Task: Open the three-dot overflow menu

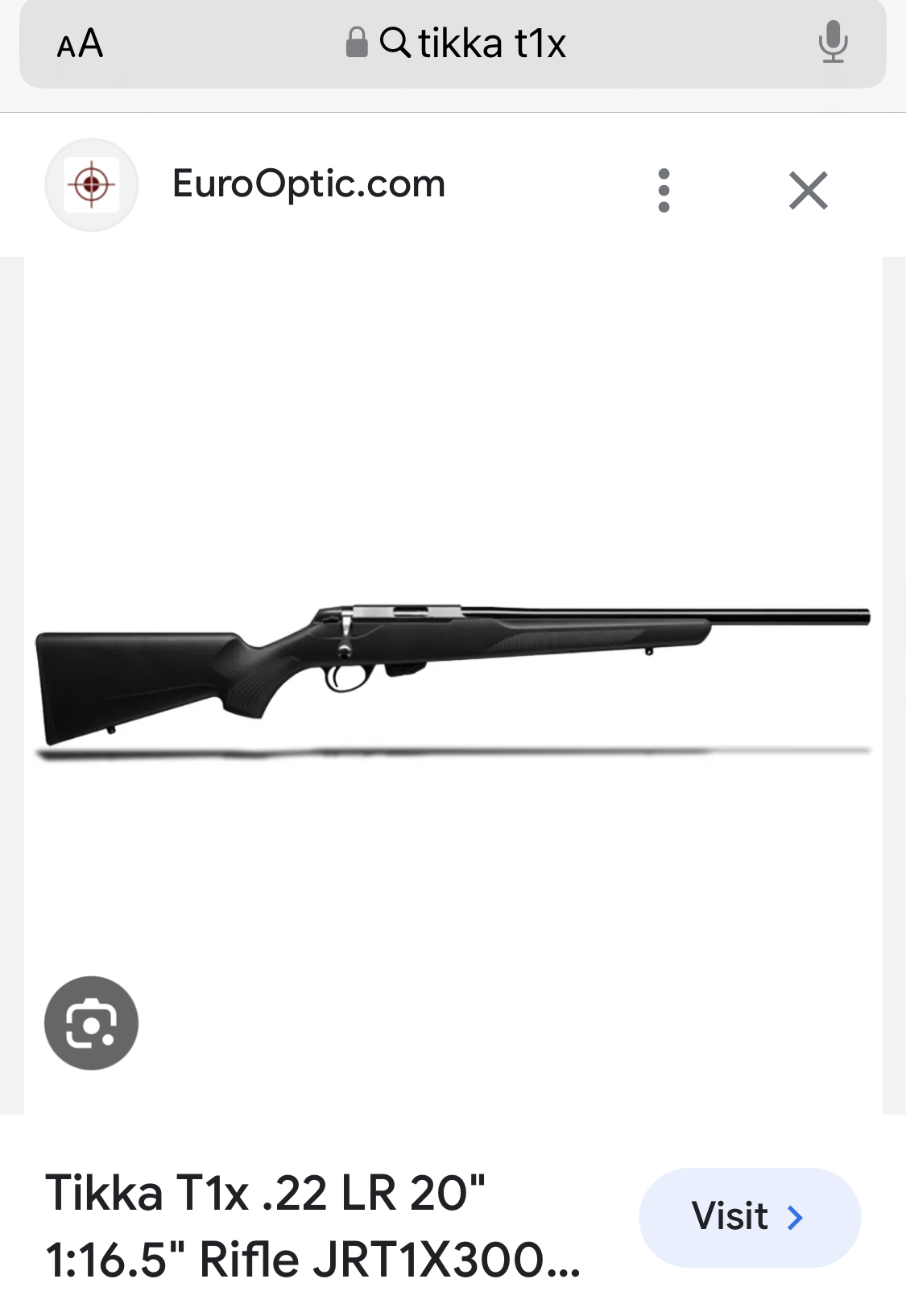Action: [664, 191]
